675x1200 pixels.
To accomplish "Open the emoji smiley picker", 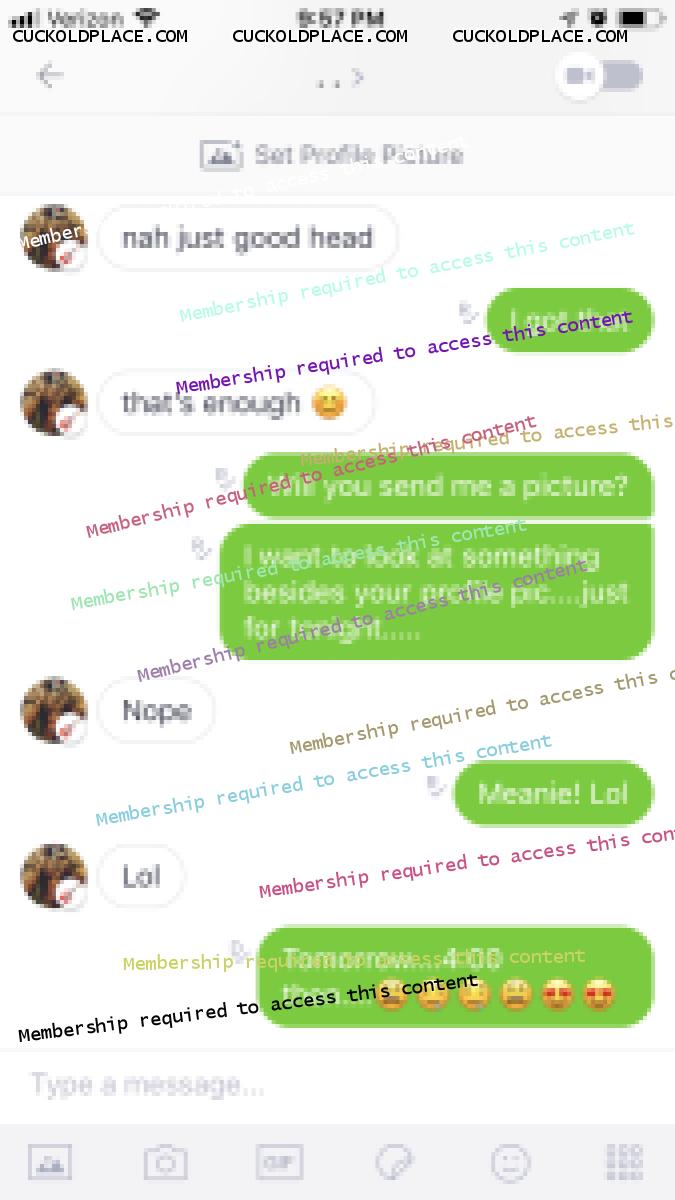I will pyautogui.click(x=510, y=1162).
